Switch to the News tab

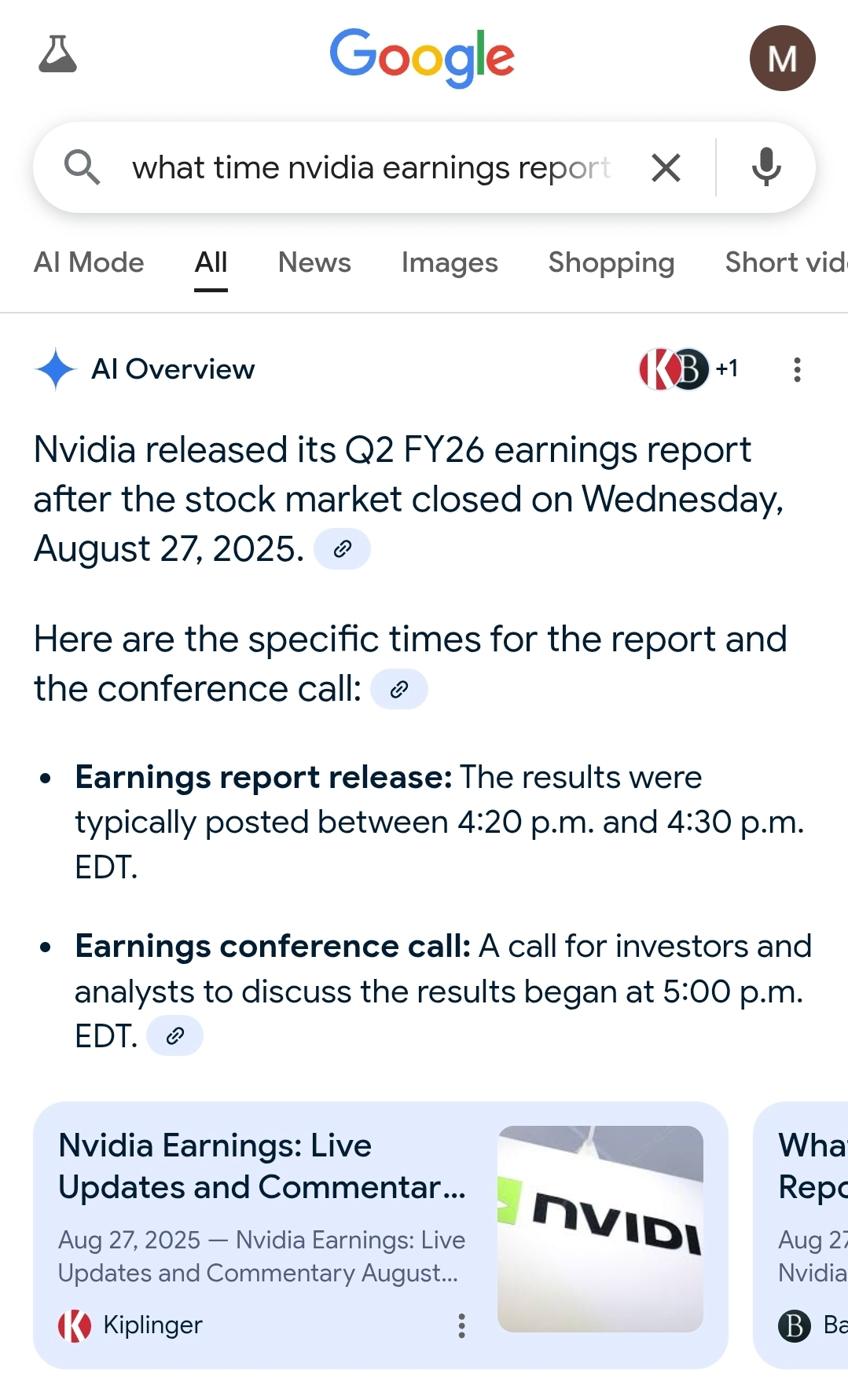pyautogui.click(x=314, y=262)
